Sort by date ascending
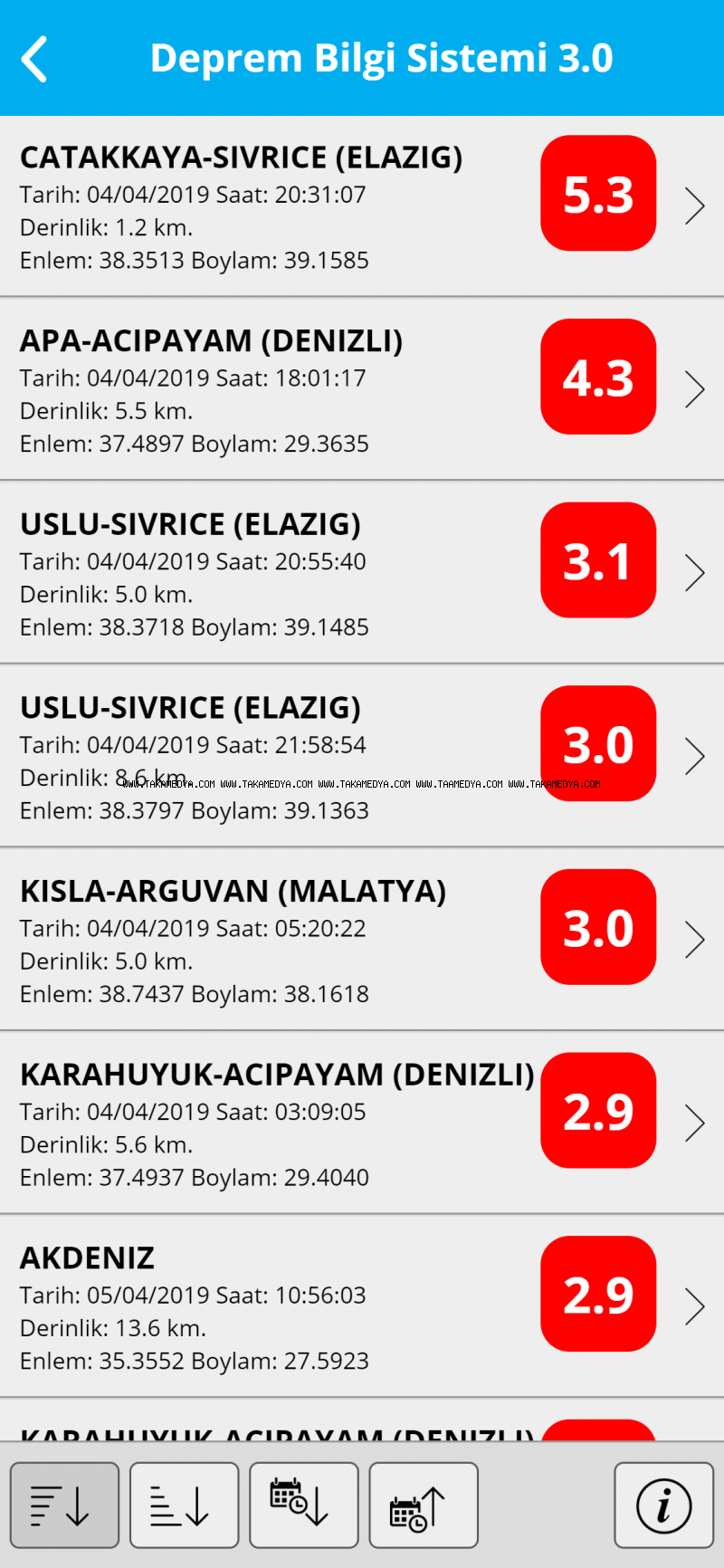The image size is (724, 1568). [424, 1505]
